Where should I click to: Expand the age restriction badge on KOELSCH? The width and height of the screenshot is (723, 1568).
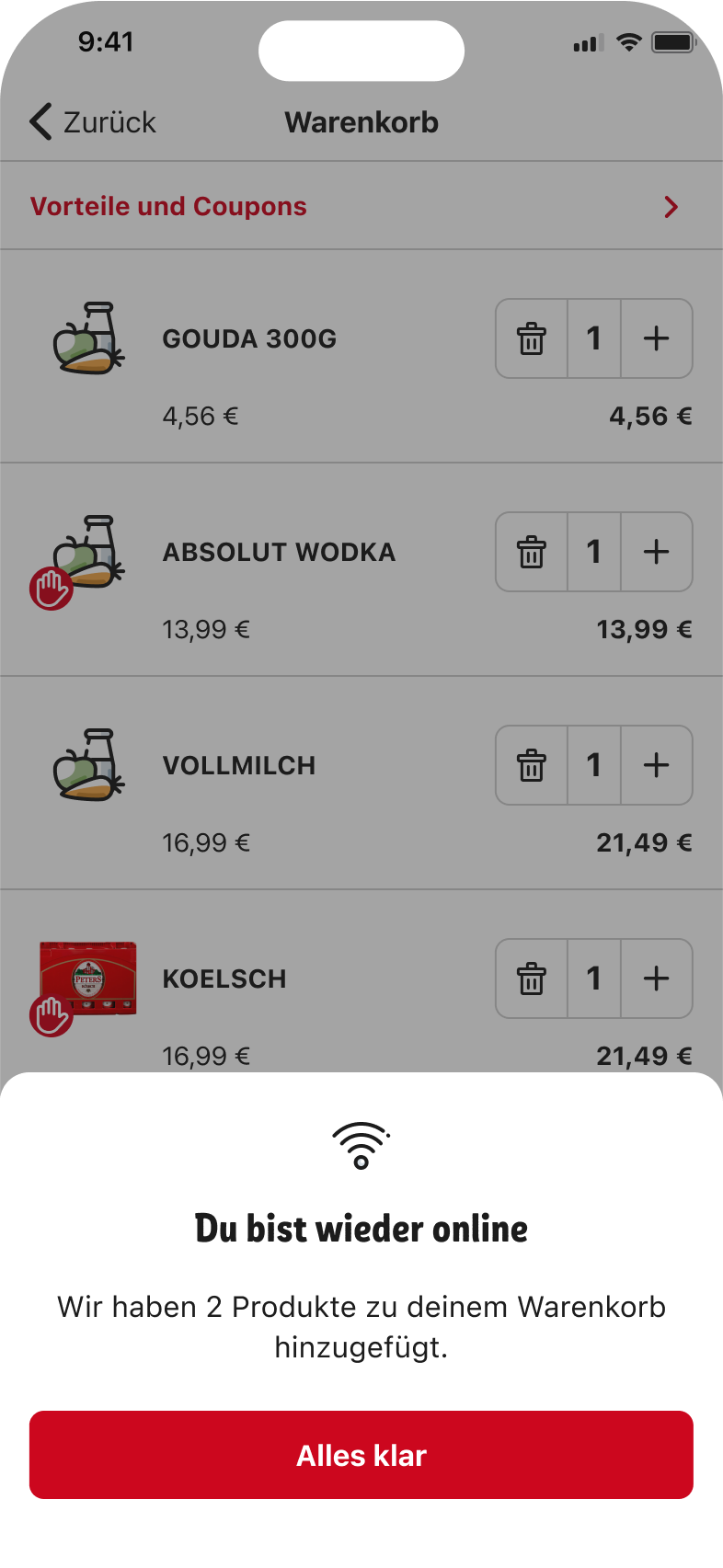[x=52, y=1016]
